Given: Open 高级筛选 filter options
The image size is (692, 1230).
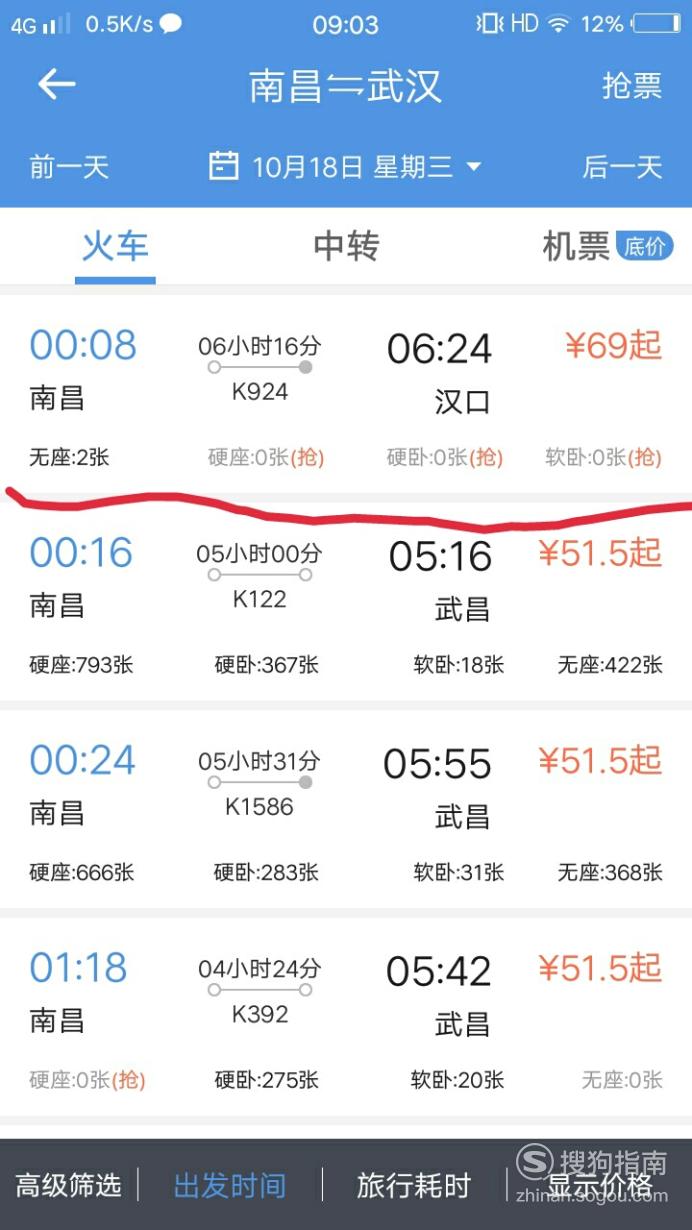Looking at the screenshot, I should 69,1185.
